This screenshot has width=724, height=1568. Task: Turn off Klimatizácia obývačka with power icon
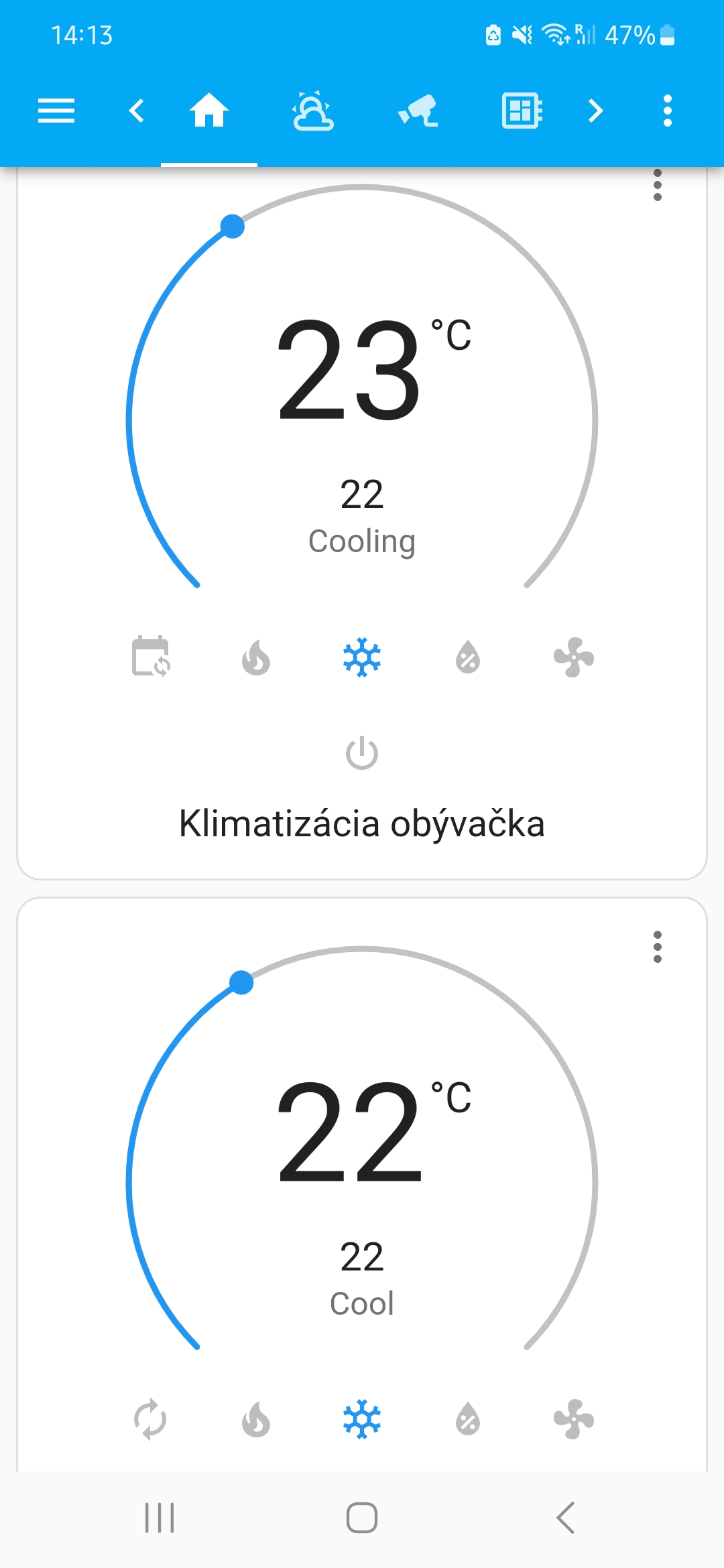point(362,753)
